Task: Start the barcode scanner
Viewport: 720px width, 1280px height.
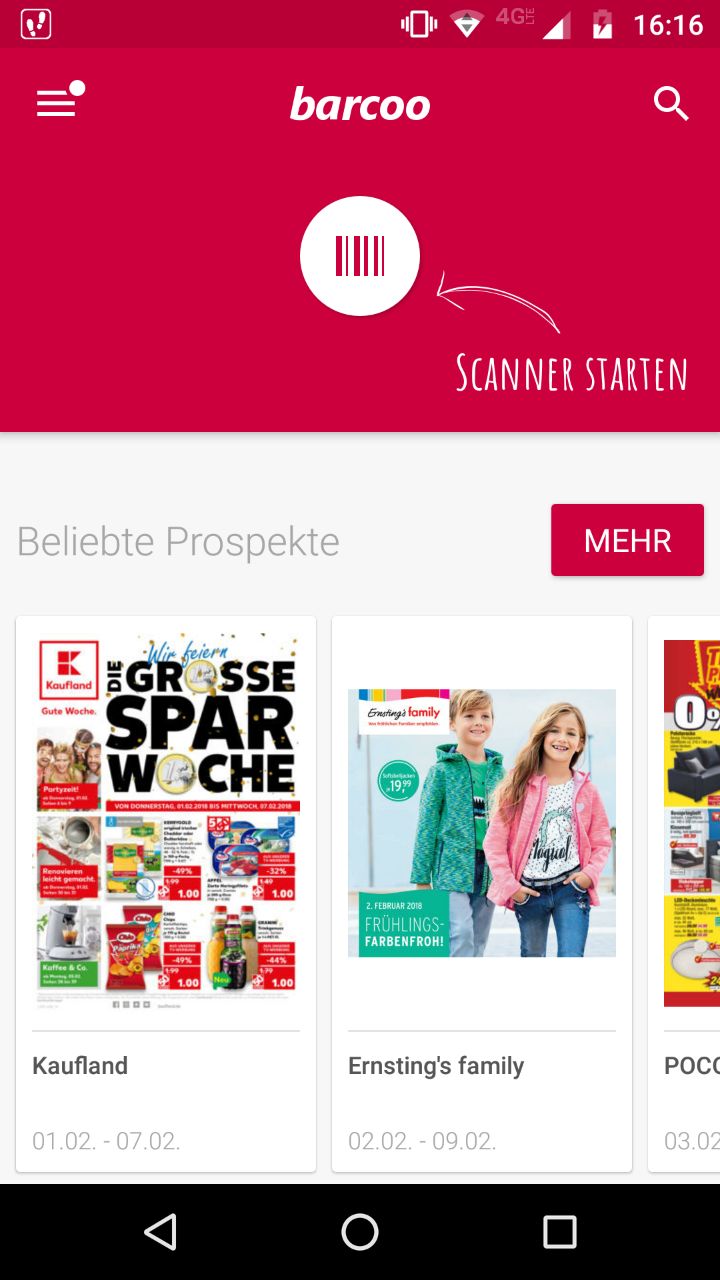Action: (x=360, y=256)
